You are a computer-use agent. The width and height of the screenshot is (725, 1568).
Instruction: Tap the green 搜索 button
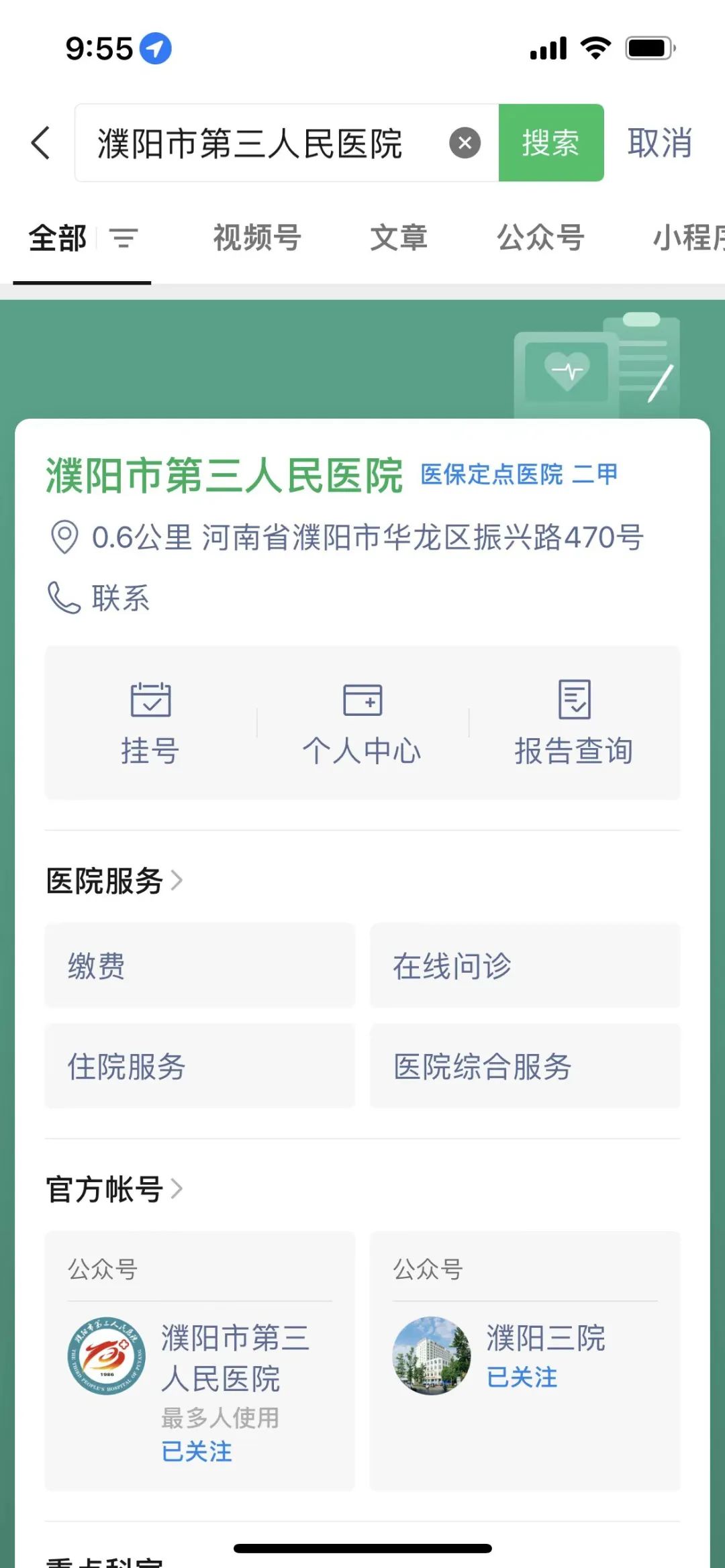[550, 143]
